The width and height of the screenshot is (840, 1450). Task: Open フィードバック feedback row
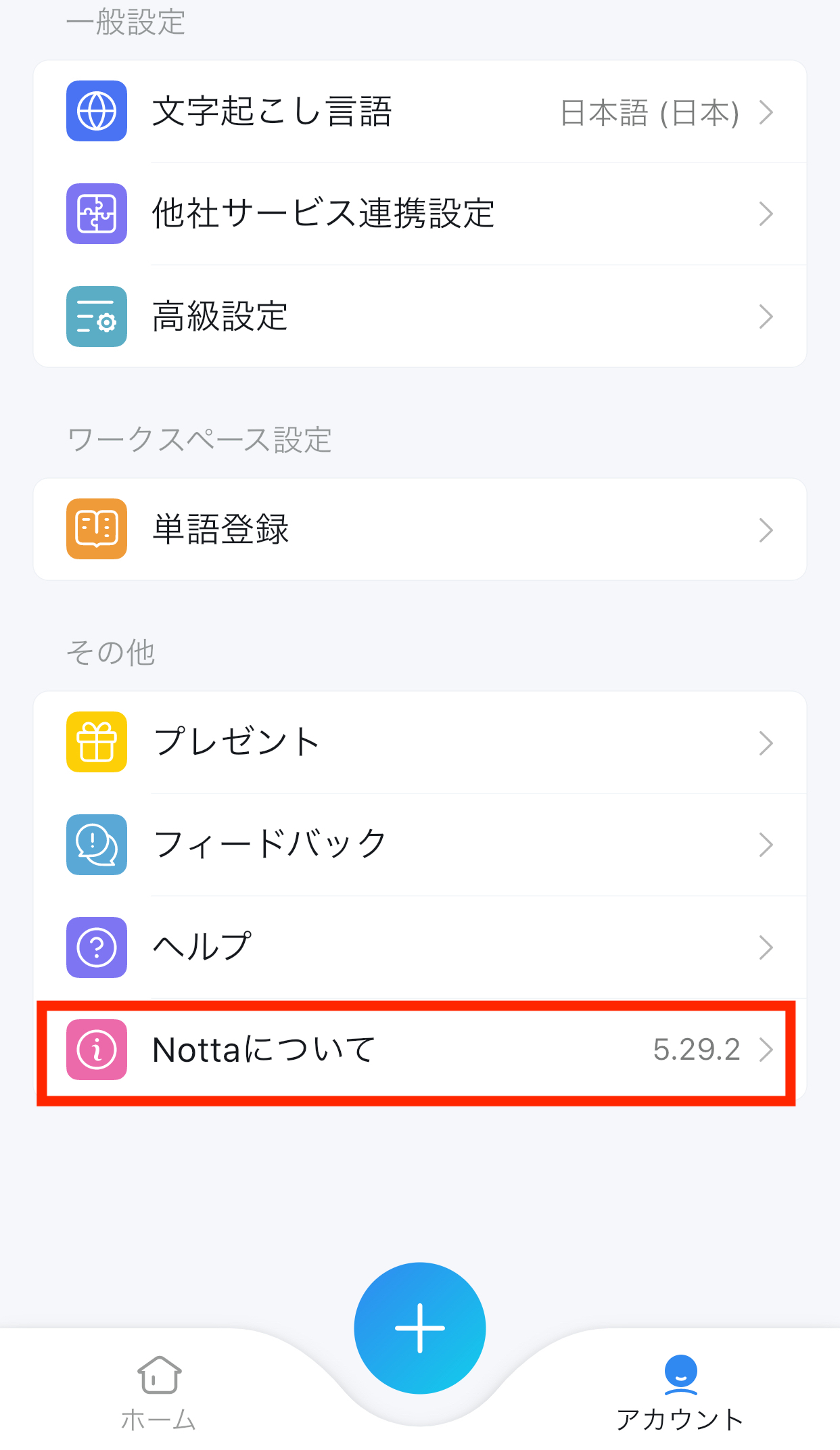[419, 844]
